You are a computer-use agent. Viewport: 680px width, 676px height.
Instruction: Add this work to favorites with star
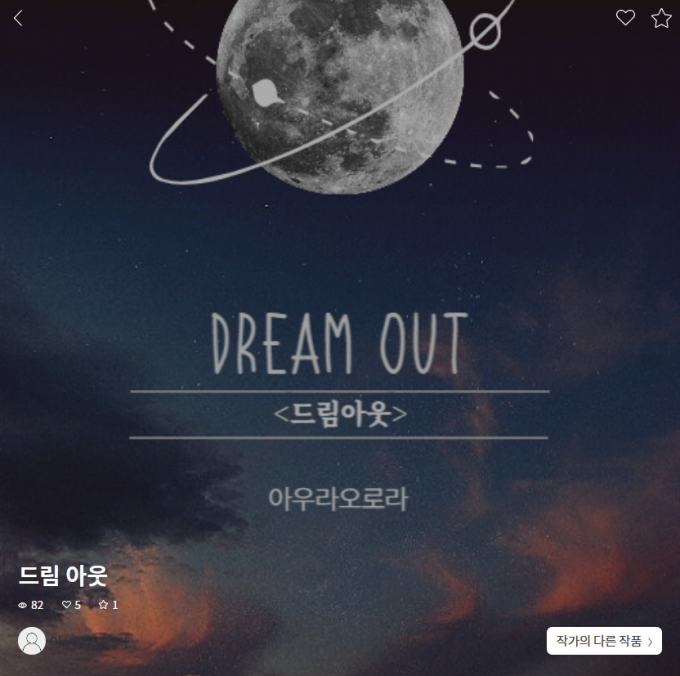coord(661,18)
